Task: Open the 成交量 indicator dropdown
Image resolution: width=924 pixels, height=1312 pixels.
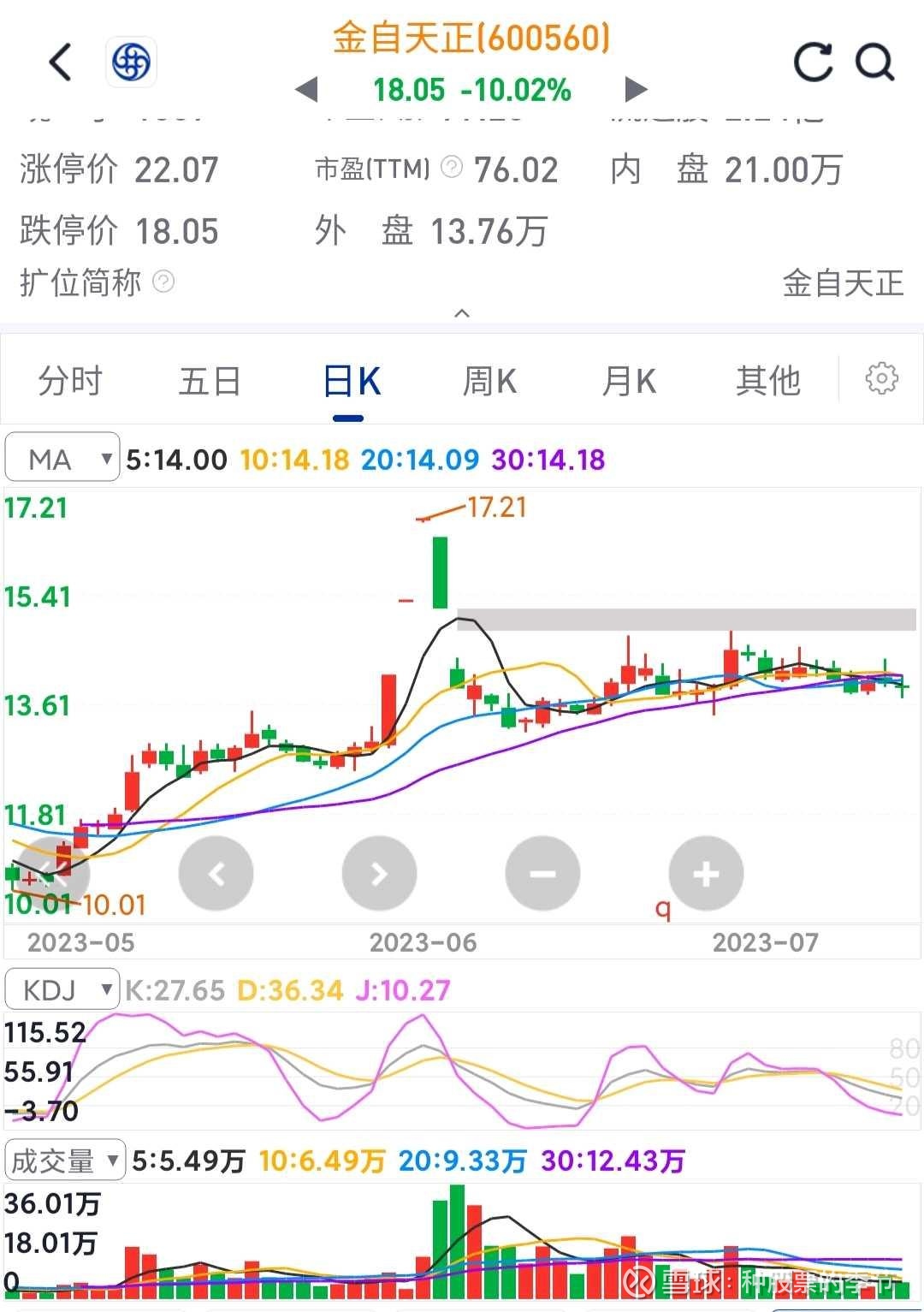Action: pos(65,1161)
